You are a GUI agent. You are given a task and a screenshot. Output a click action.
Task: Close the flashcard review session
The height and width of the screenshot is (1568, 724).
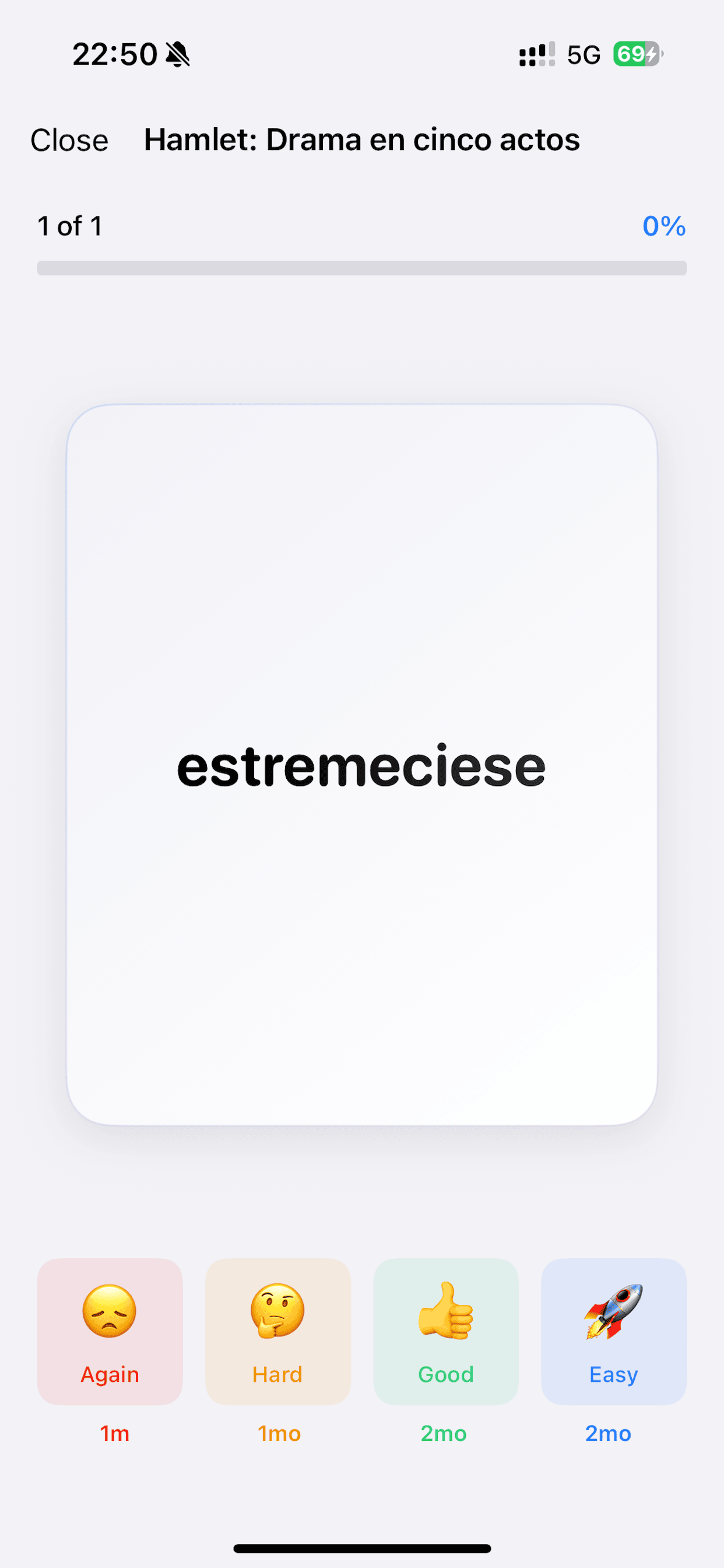[x=69, y=140]
